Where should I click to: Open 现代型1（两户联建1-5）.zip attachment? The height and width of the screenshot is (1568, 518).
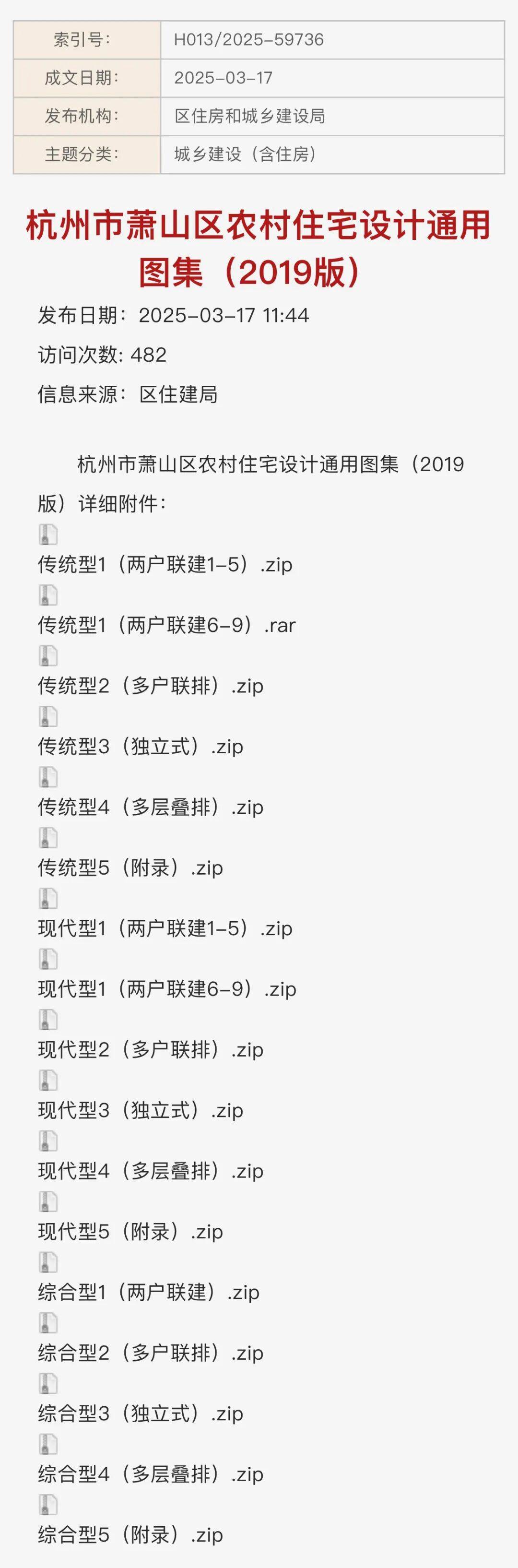[165, 928]
